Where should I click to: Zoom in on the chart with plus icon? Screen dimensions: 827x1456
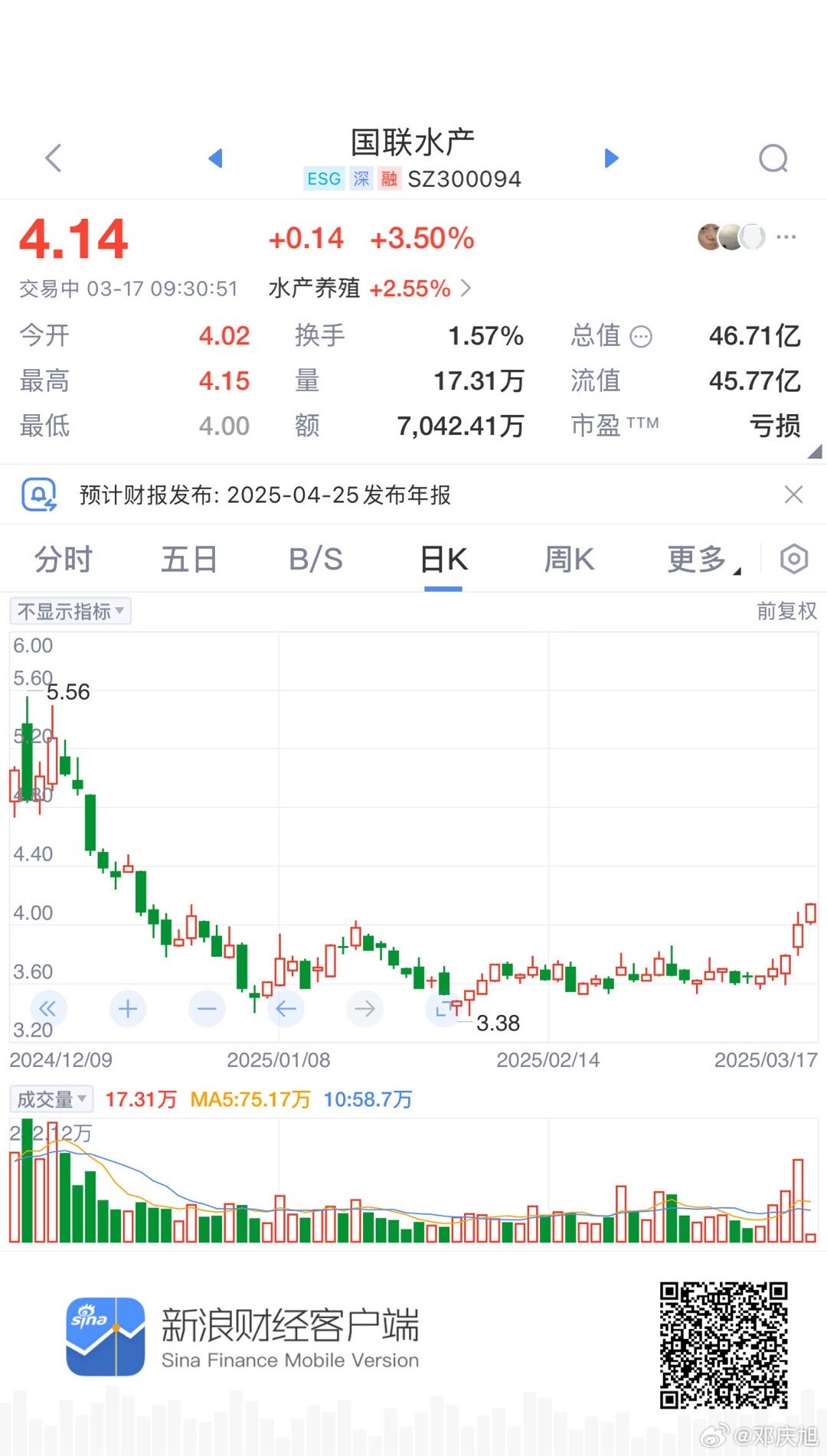pos(128,1009)
